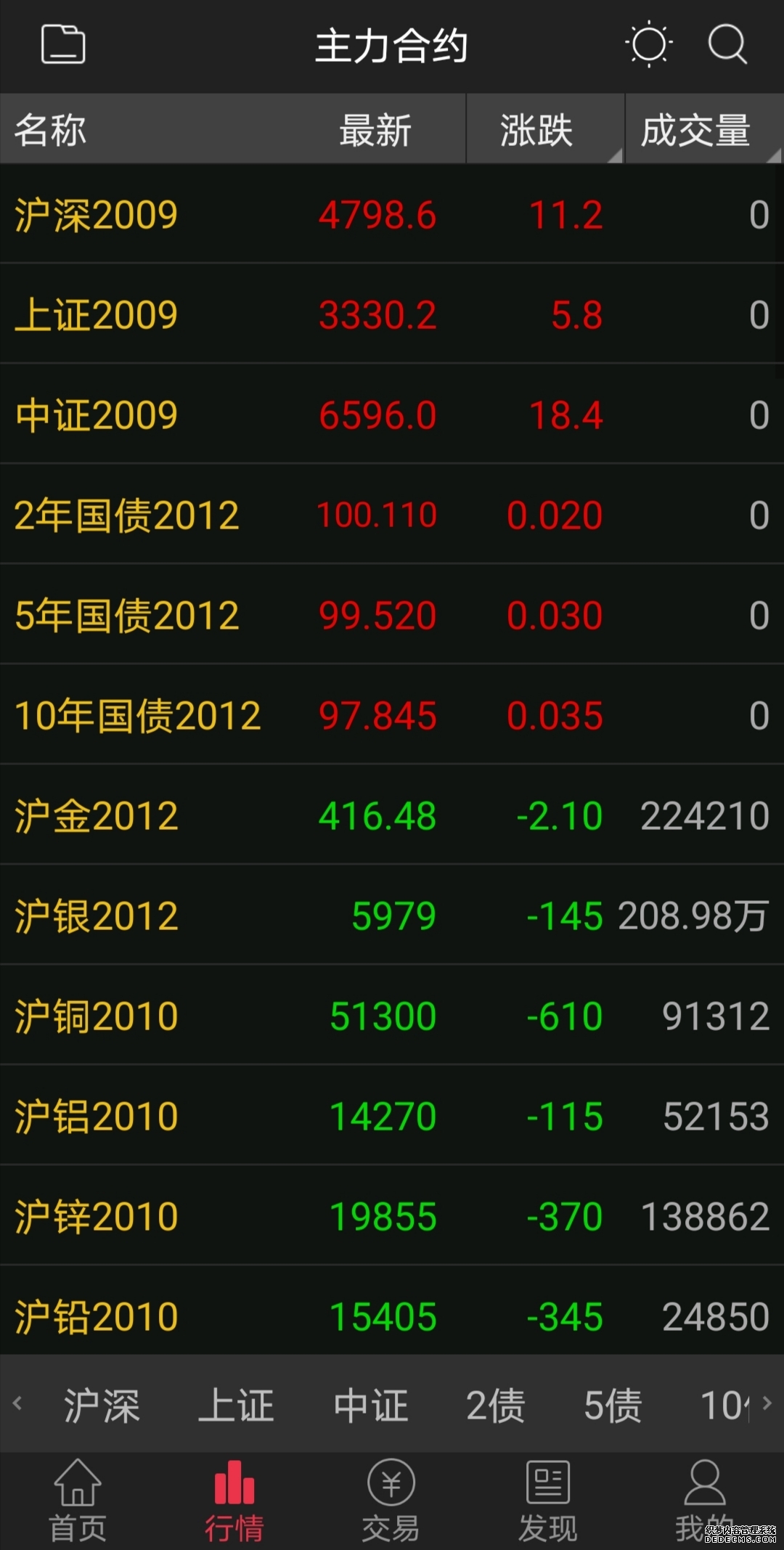784x1550 pixels.
Task: Toggle sorting on 最新 column
Action: [x=375, y=129]
